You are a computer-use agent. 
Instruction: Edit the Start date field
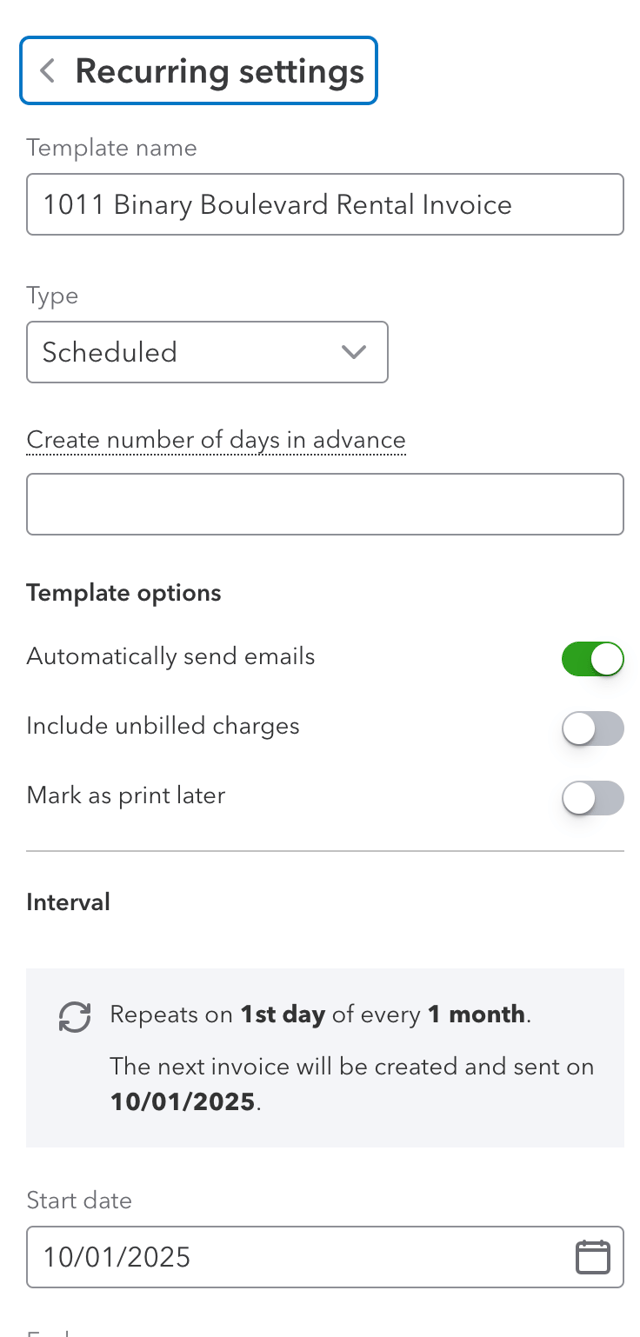(x=290, y=1257)
